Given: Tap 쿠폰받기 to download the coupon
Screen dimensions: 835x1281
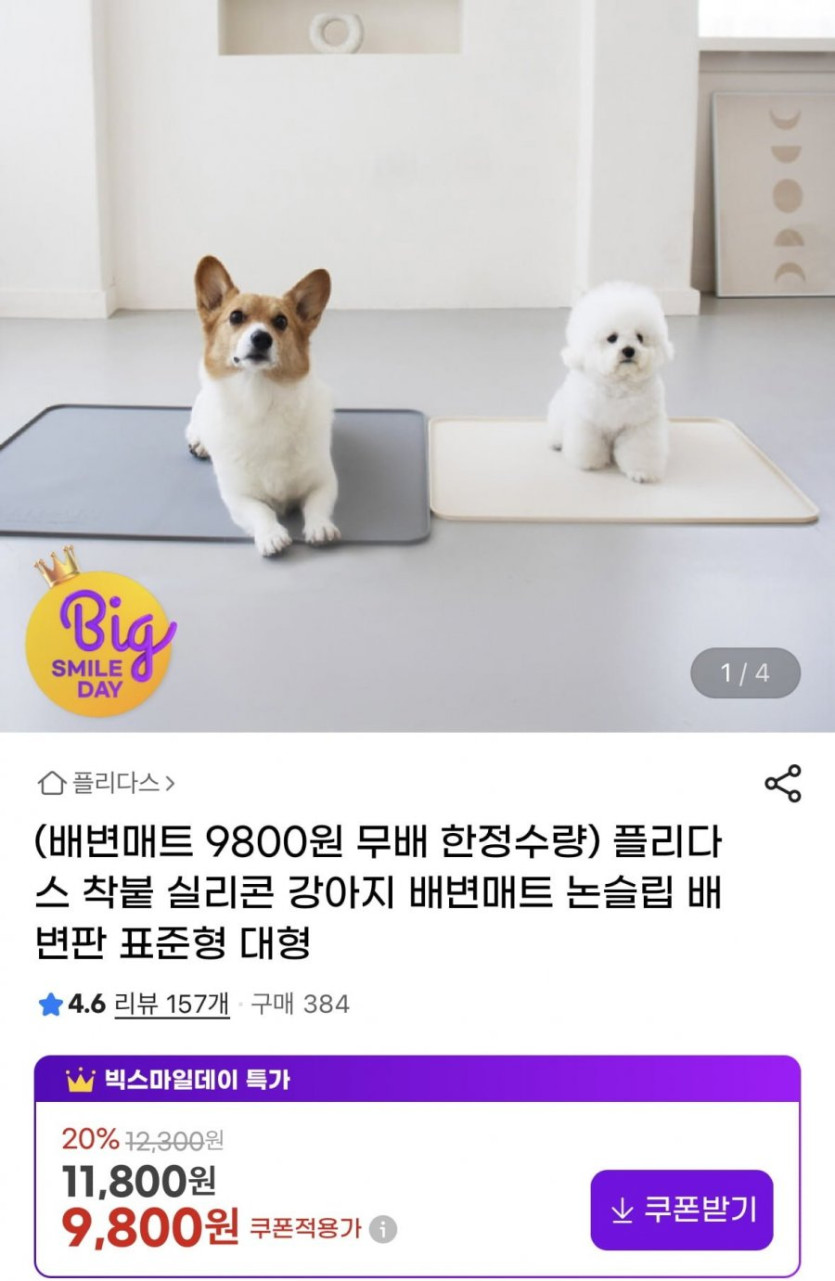Looking at the screenshot, I should [x=681, y=1210].
